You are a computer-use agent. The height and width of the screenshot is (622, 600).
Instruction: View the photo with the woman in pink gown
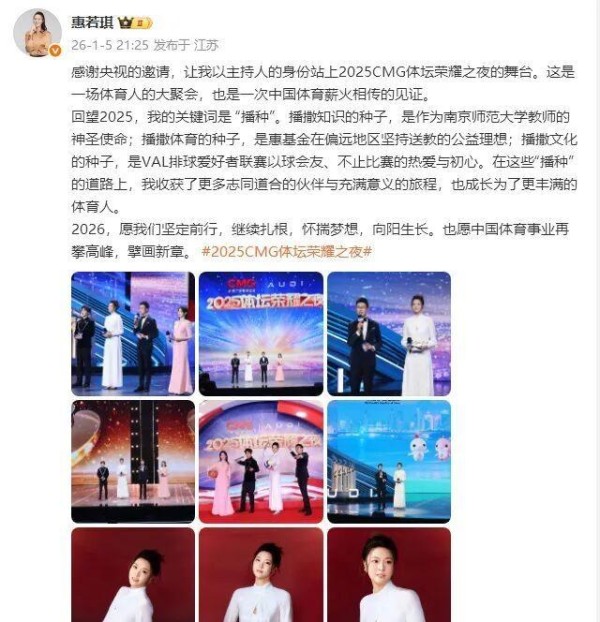coord(261,460)
